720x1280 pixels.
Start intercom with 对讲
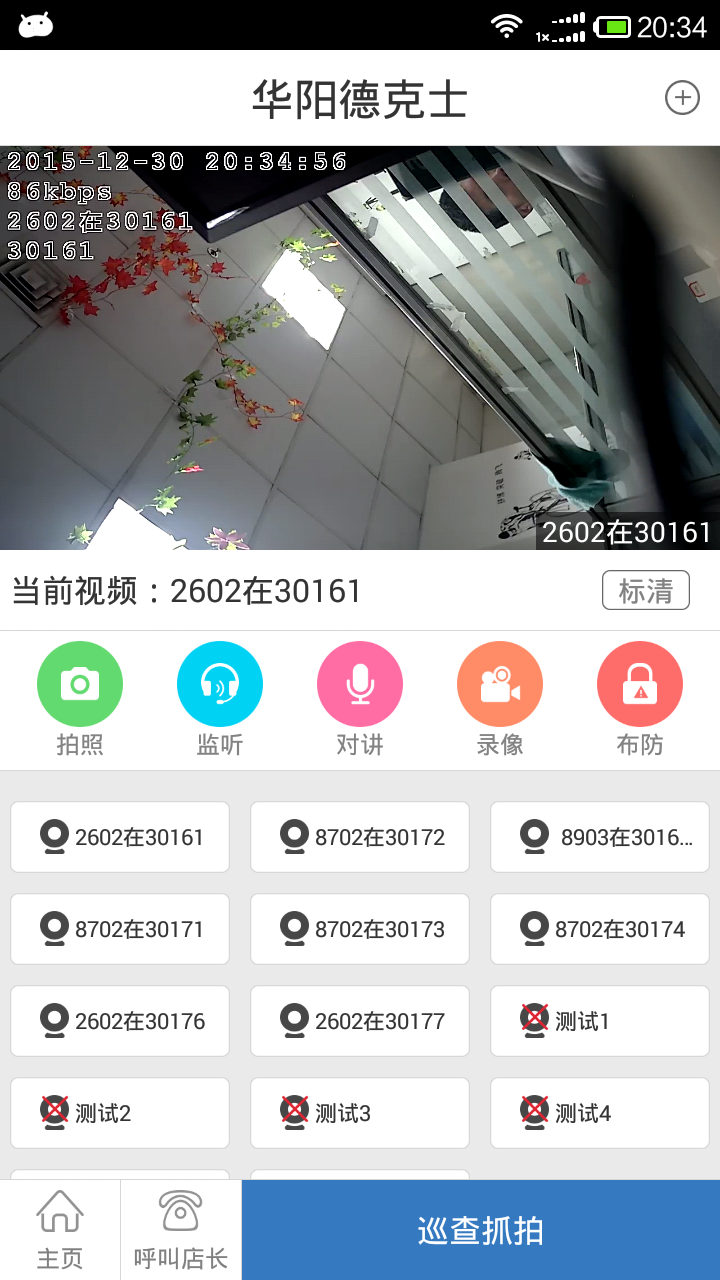(360, 685)
